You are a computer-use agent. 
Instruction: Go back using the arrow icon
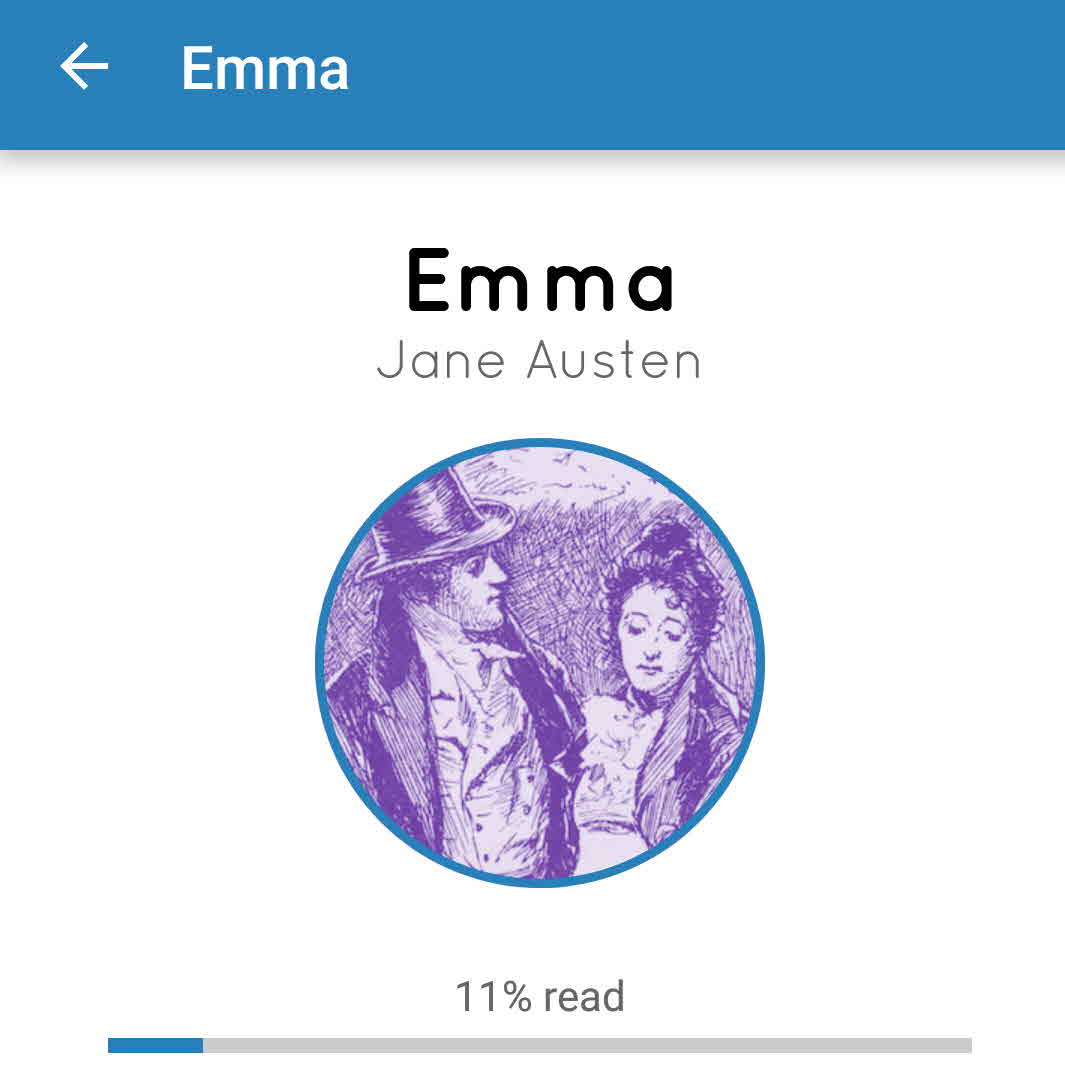(x=84, y=68)
